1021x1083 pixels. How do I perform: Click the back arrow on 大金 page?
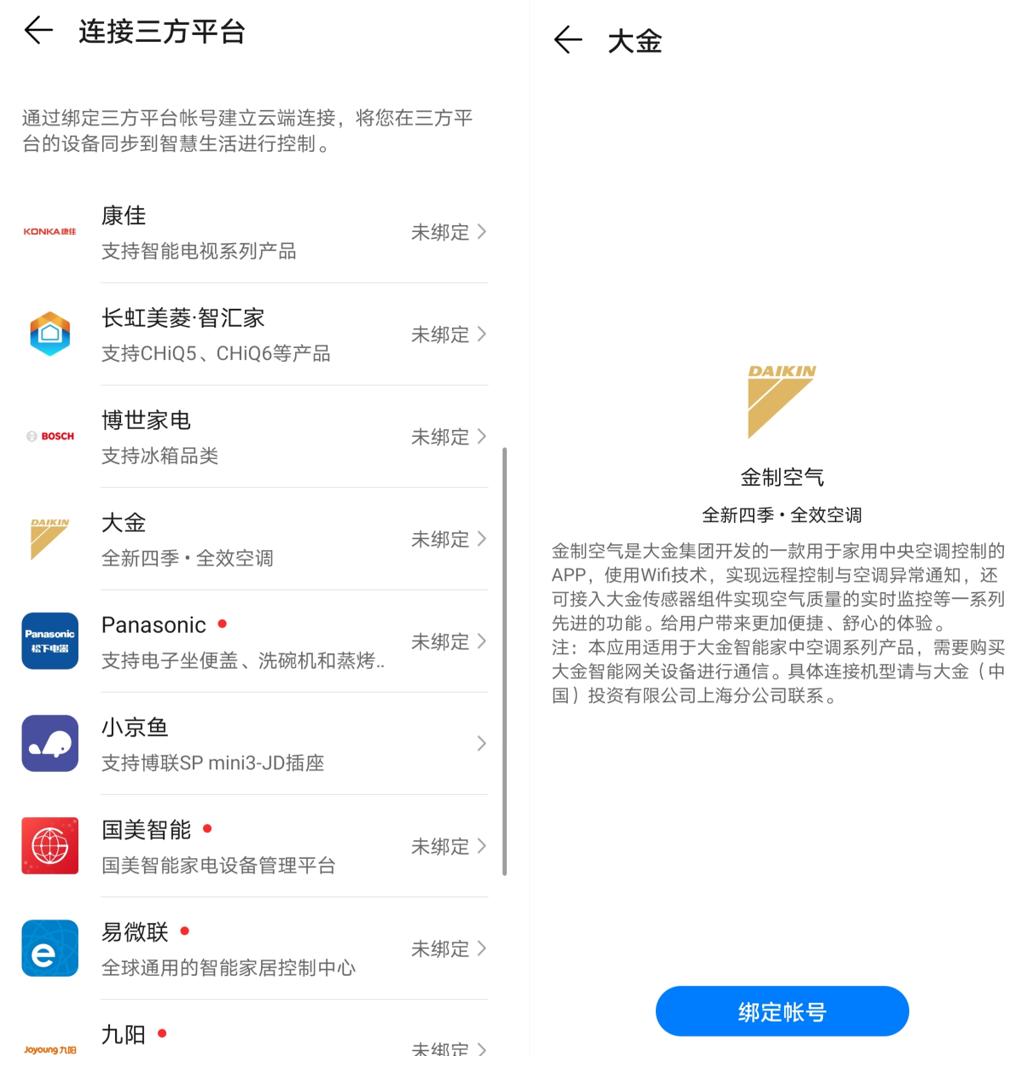tap(567, 40)
